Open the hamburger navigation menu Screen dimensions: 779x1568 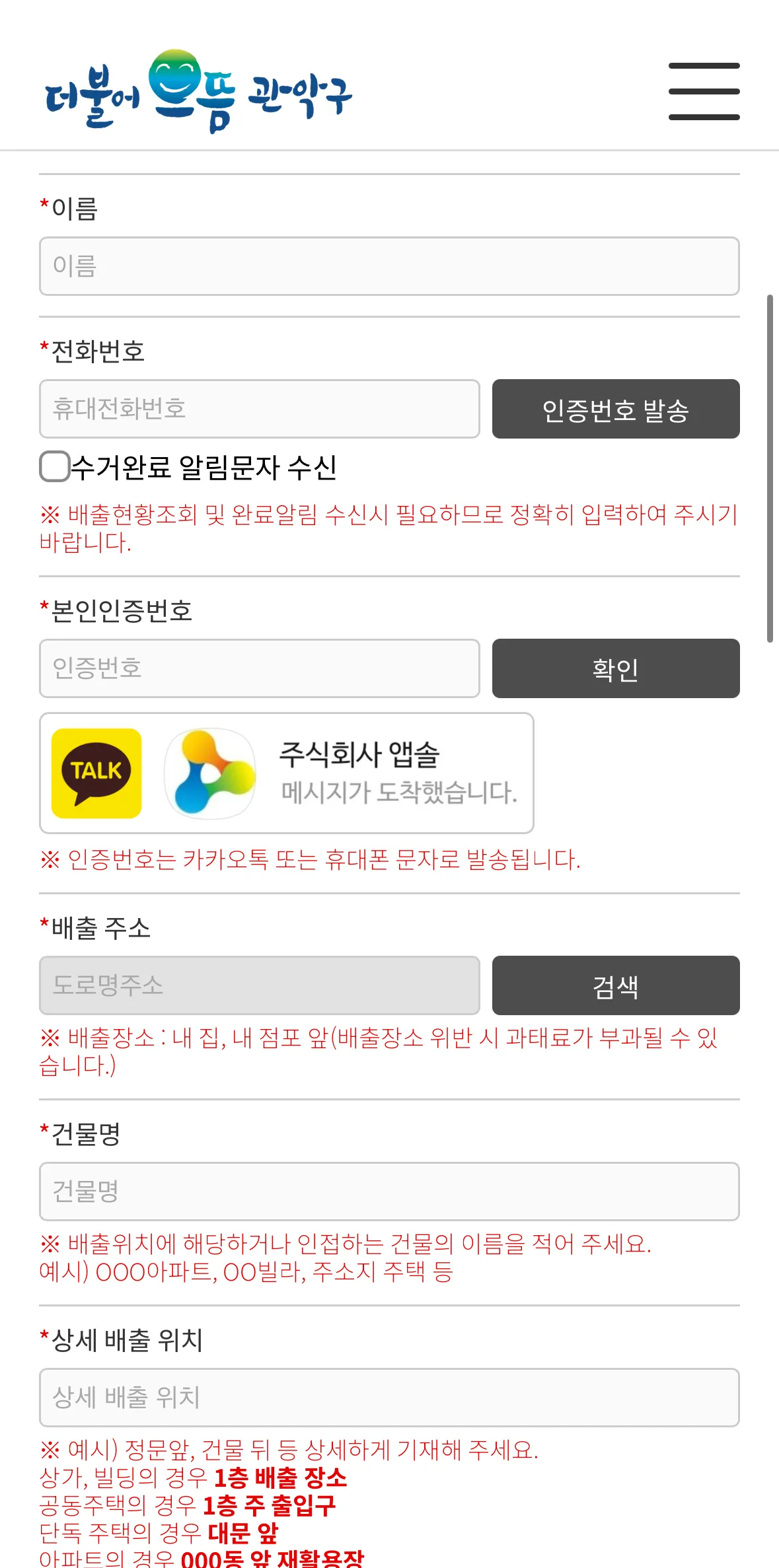703,90
